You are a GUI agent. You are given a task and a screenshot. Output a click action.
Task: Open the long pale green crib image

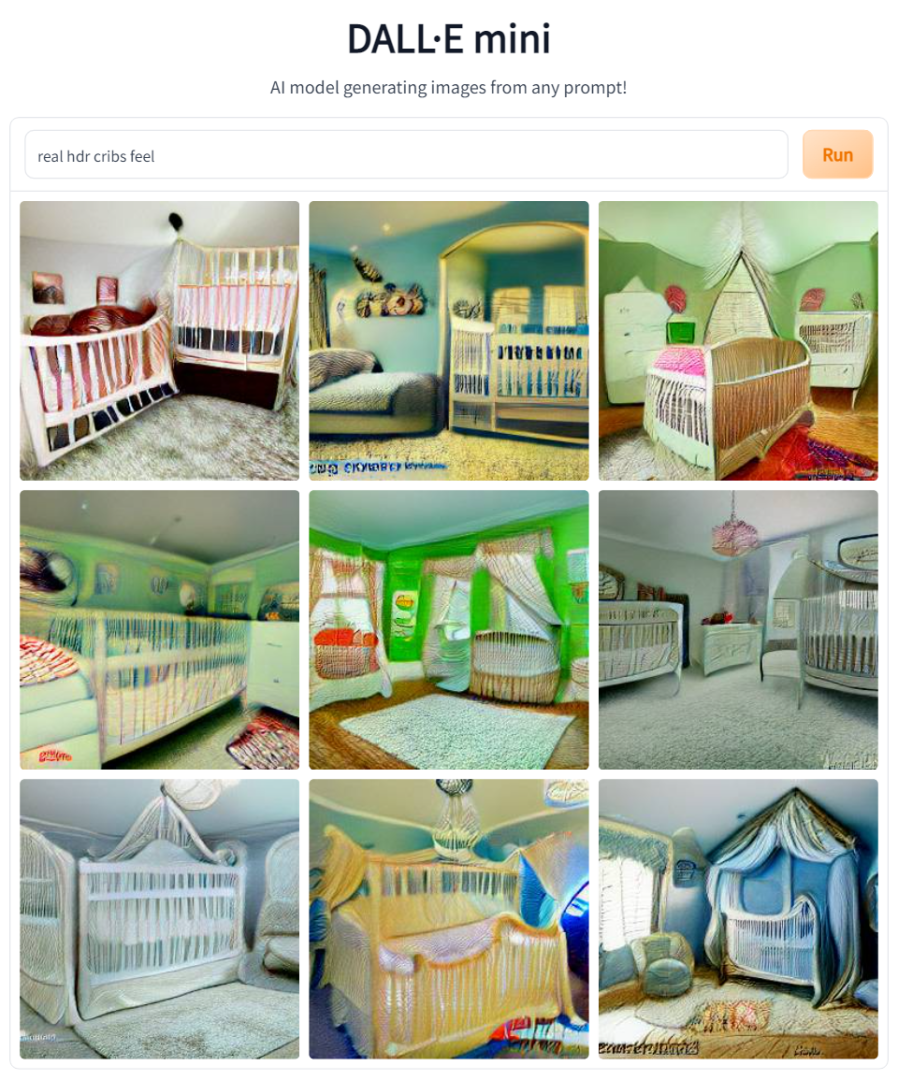point(159,630)
